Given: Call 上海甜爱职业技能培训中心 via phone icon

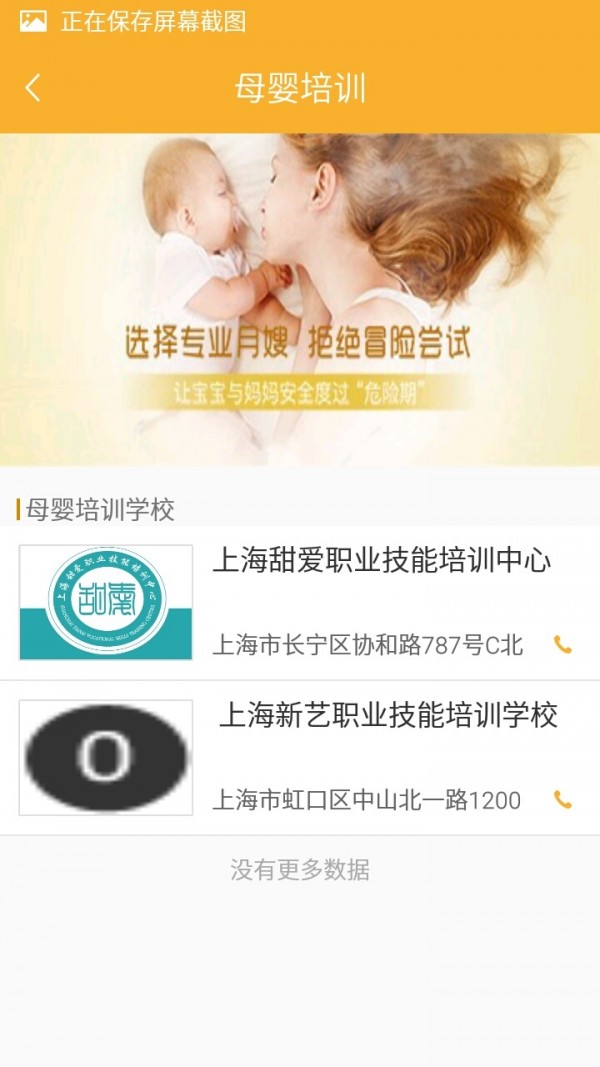Looking at the screenshot, I should (x=563, y=645).
